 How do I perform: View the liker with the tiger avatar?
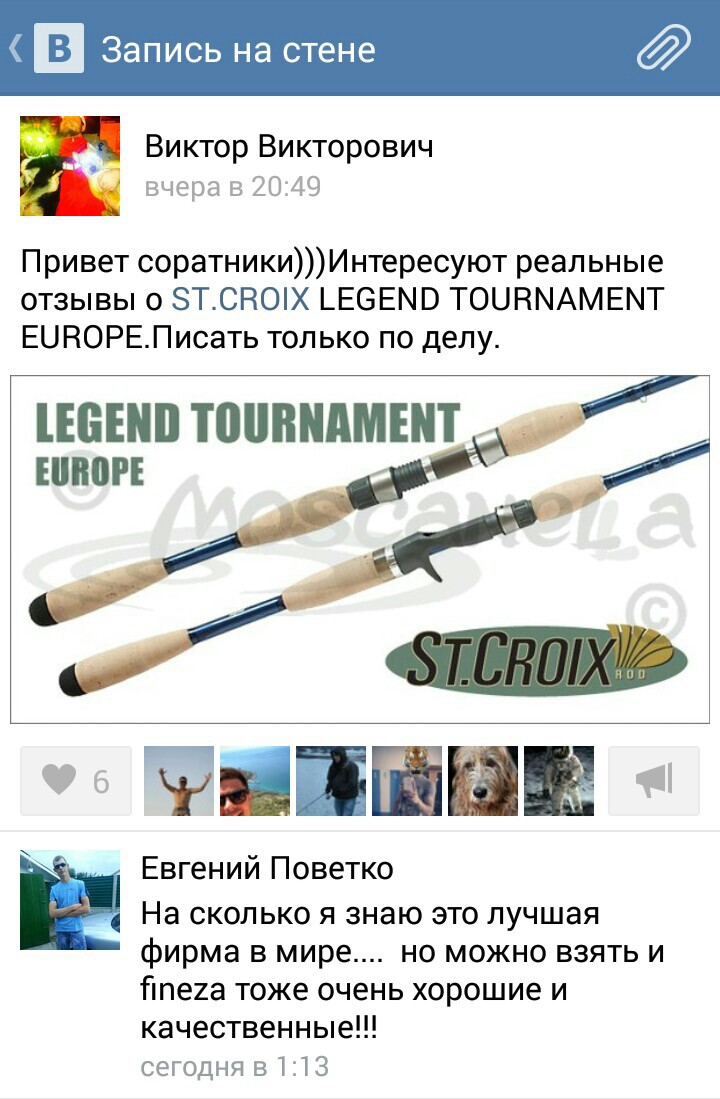coord(407,781)
